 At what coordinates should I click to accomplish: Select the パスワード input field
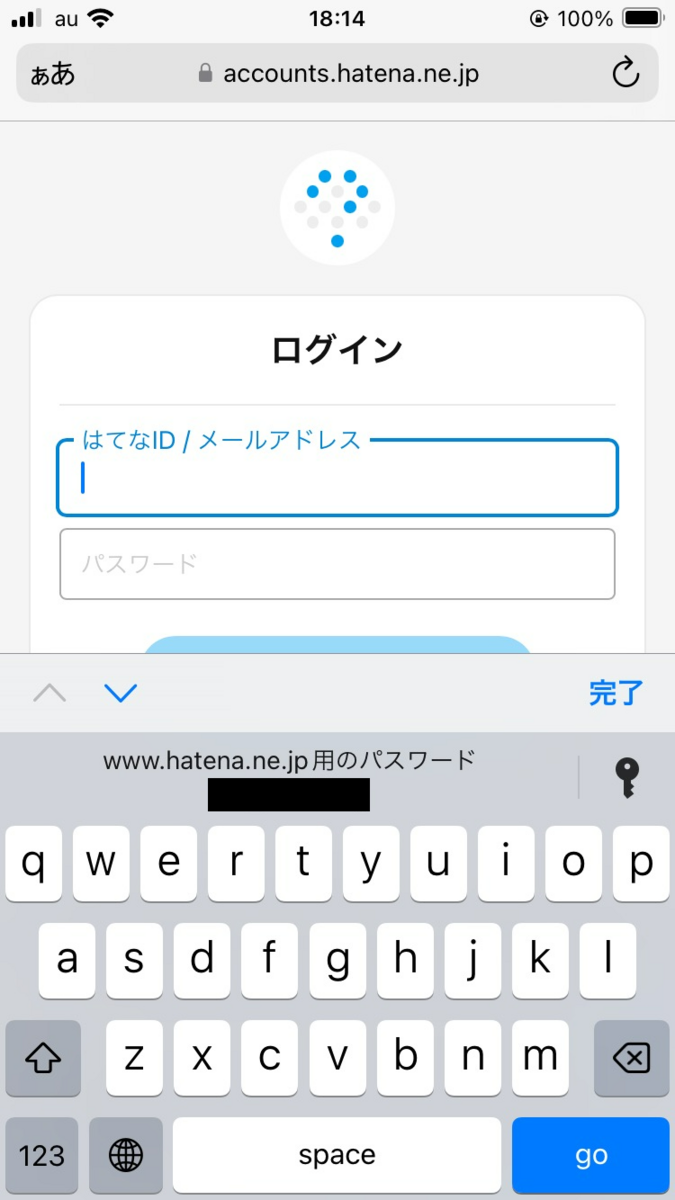pyautogui.click(x=337, y=564)
